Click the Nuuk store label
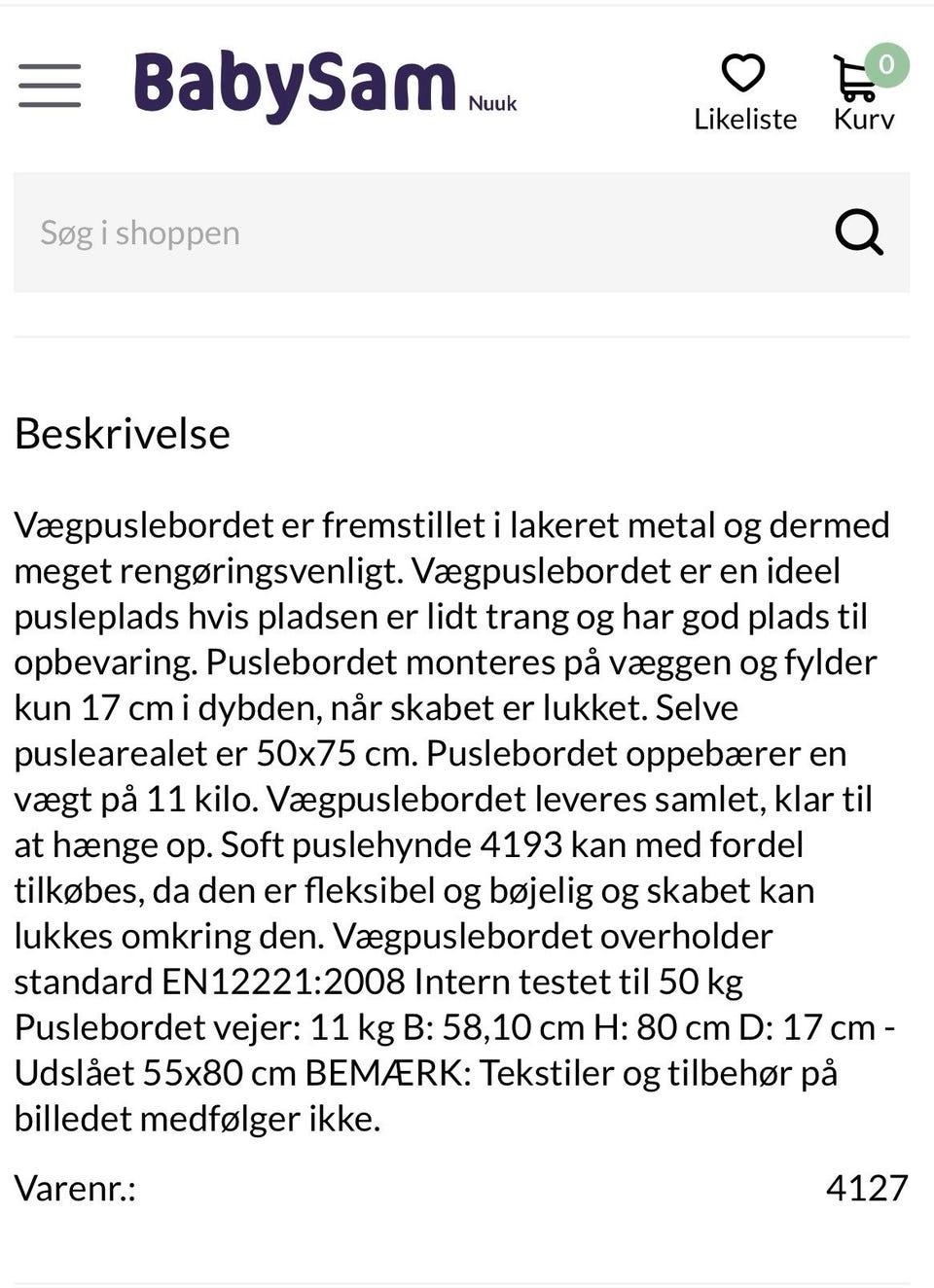Viewport: 934px width, 1288px height. pos(491,102)
